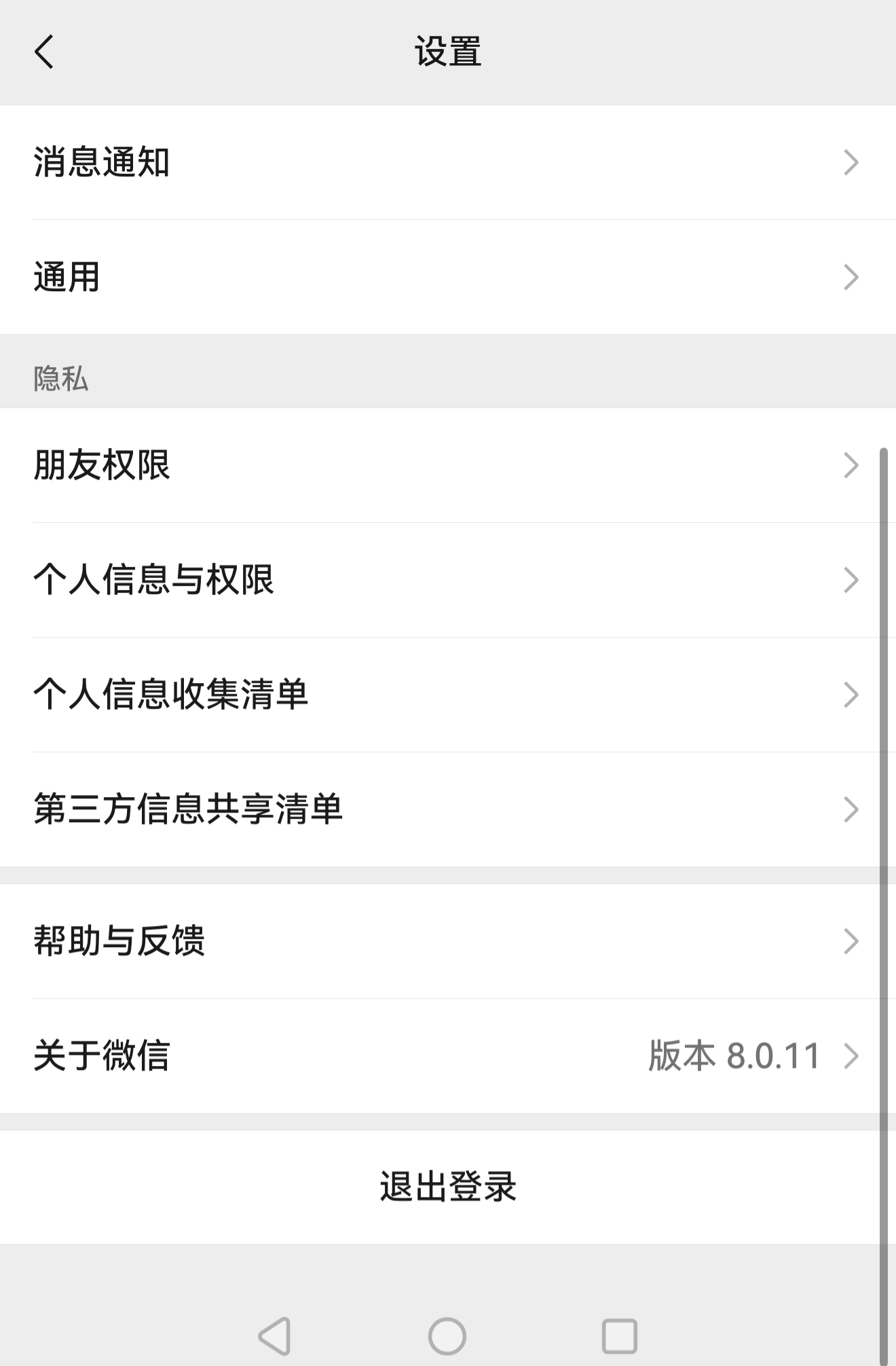Open 消息通知 settings

point(448,162)
